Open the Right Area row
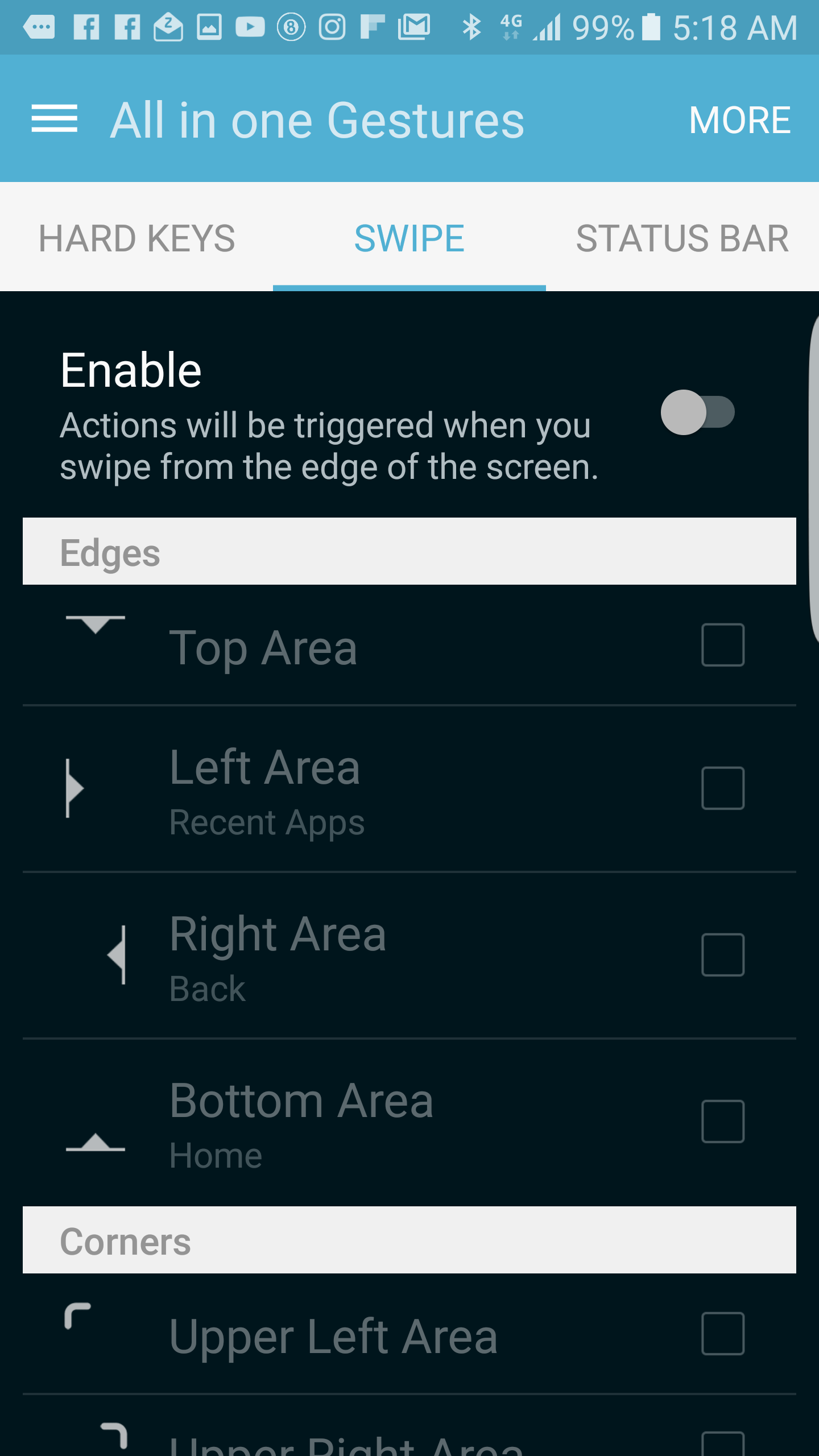This screenshot has height=1456, width=819. (x=341, y=955)
